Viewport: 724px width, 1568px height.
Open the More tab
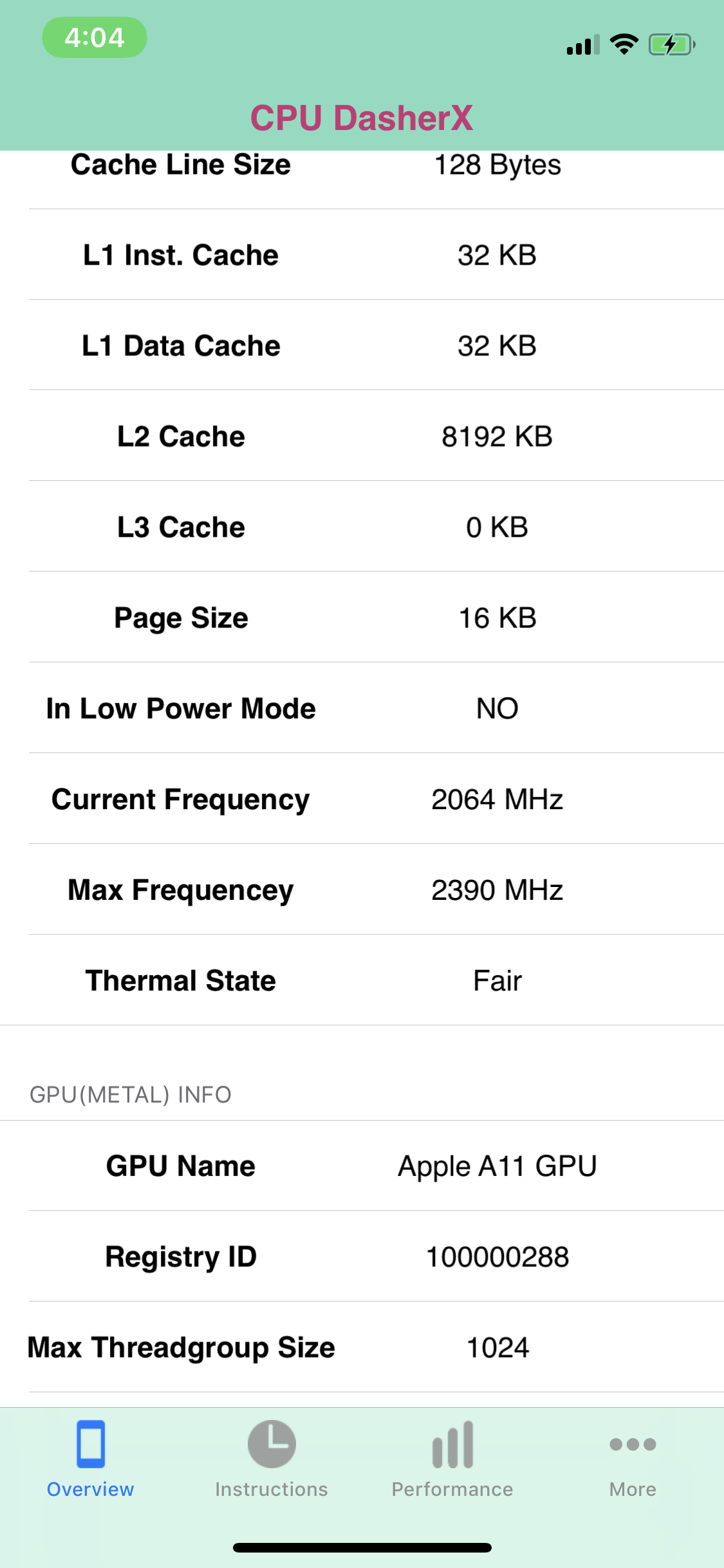point(633,1459)
